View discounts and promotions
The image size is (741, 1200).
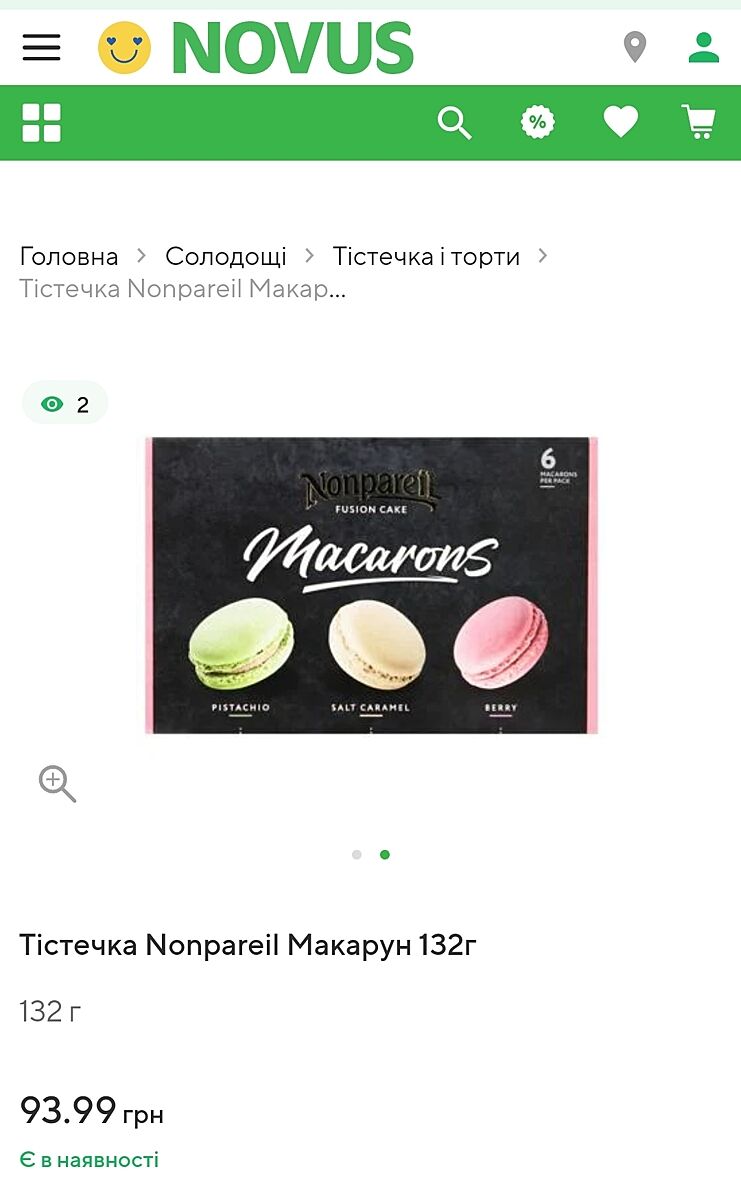[x=537, y=123]
